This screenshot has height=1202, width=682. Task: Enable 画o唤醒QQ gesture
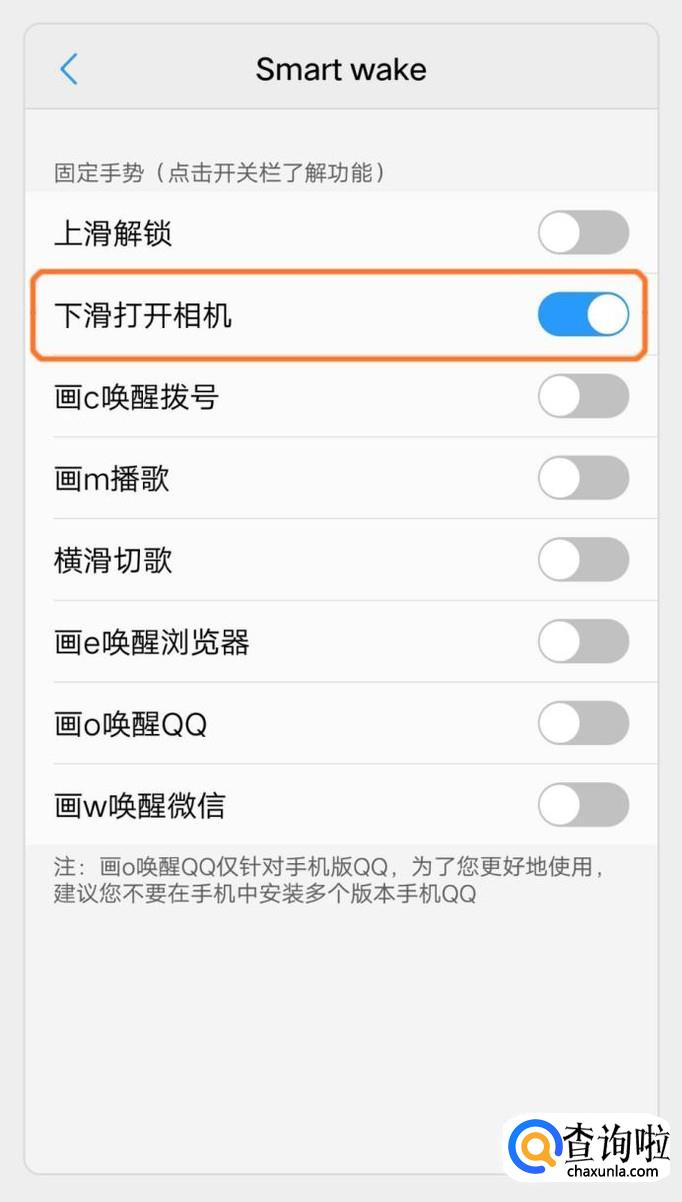point(583,723)
